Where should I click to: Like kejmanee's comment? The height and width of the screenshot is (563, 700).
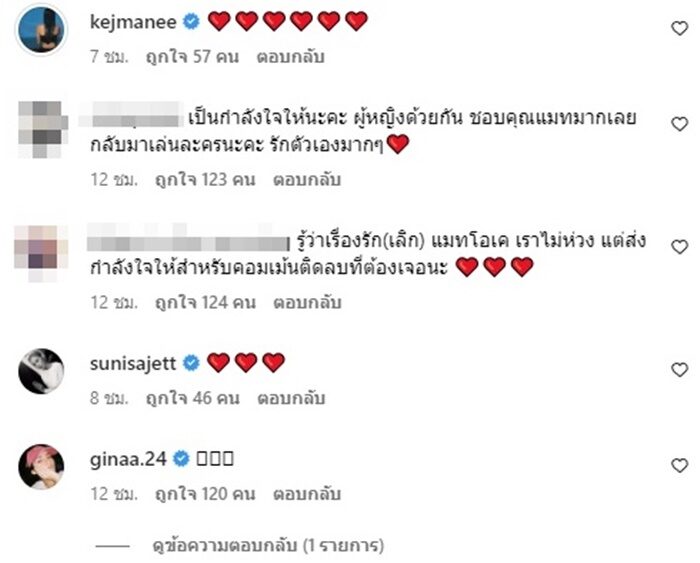(679, 29)
